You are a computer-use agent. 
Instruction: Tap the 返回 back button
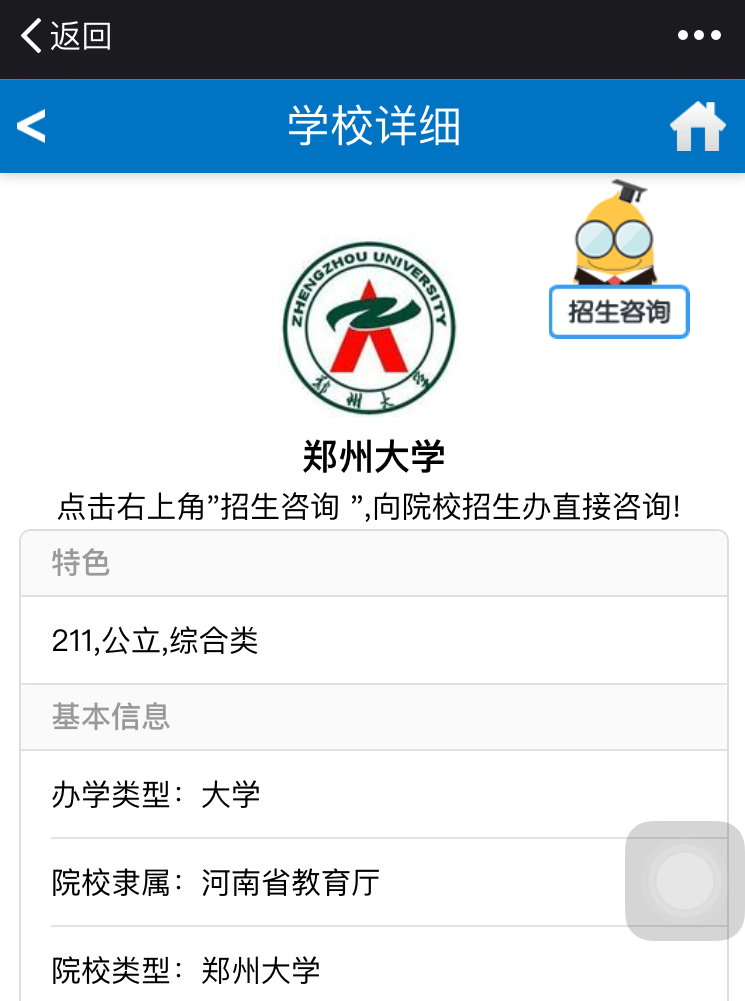coord(65,36)
